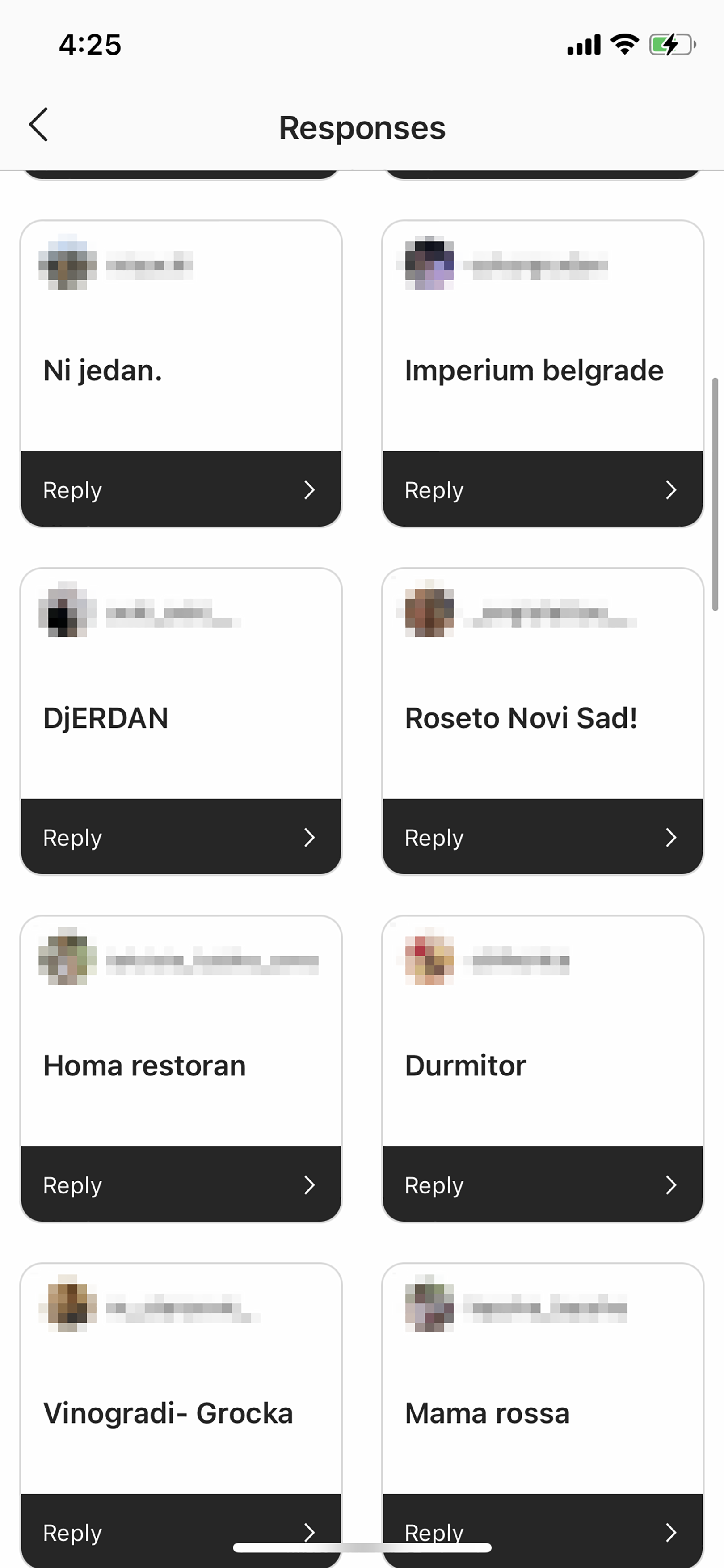Reply to the 'Durmitor' response

click(542, 1184)
